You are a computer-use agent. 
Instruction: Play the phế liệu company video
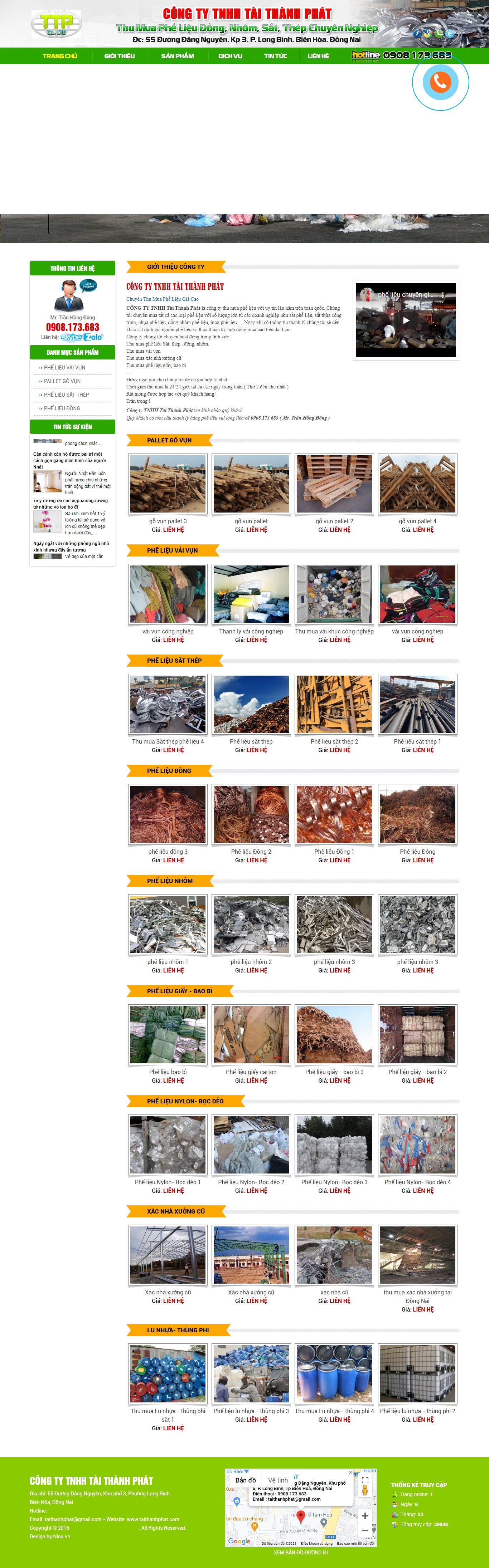coord(406,320)
